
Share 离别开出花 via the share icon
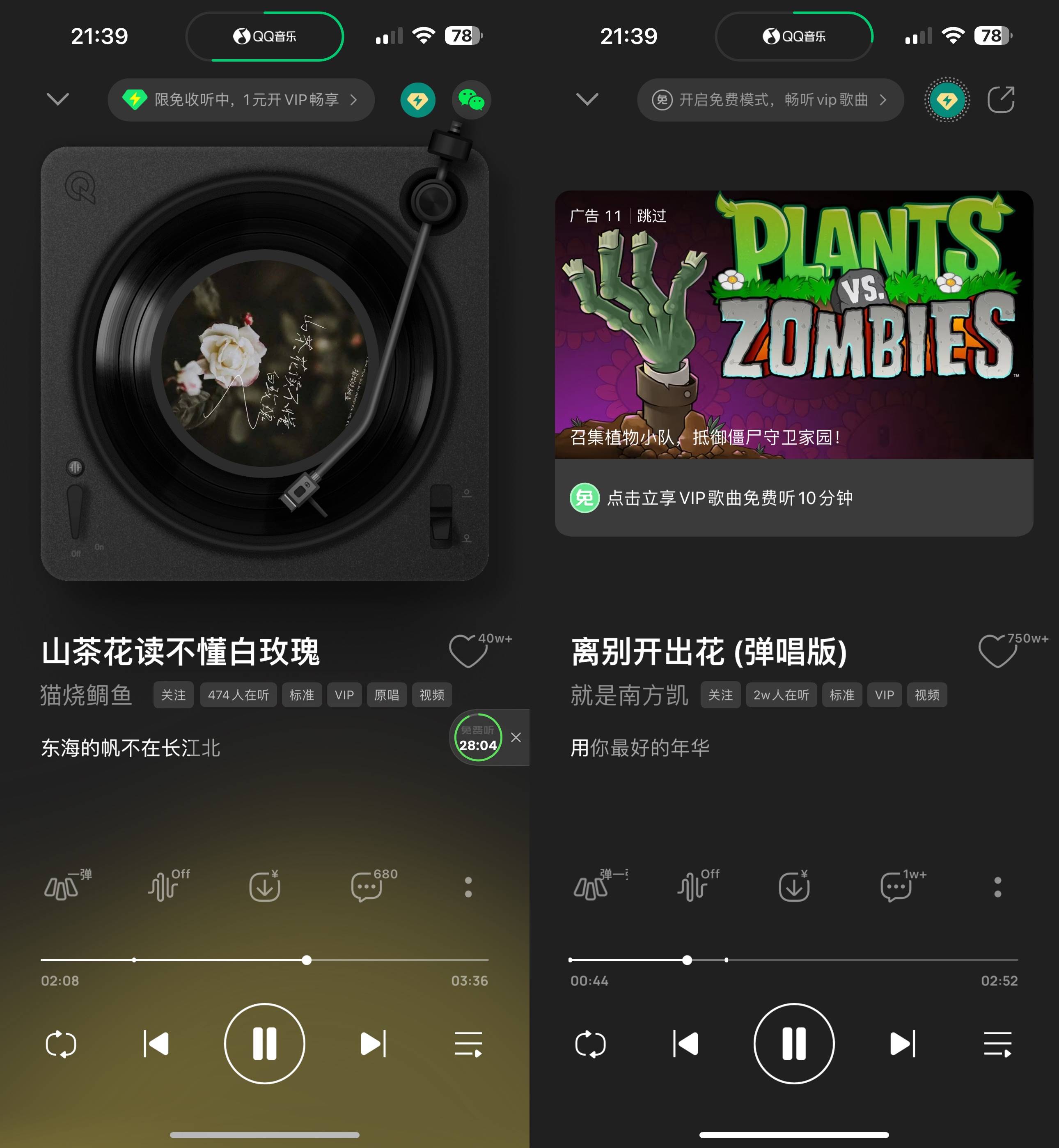[x=1002, y=100]
